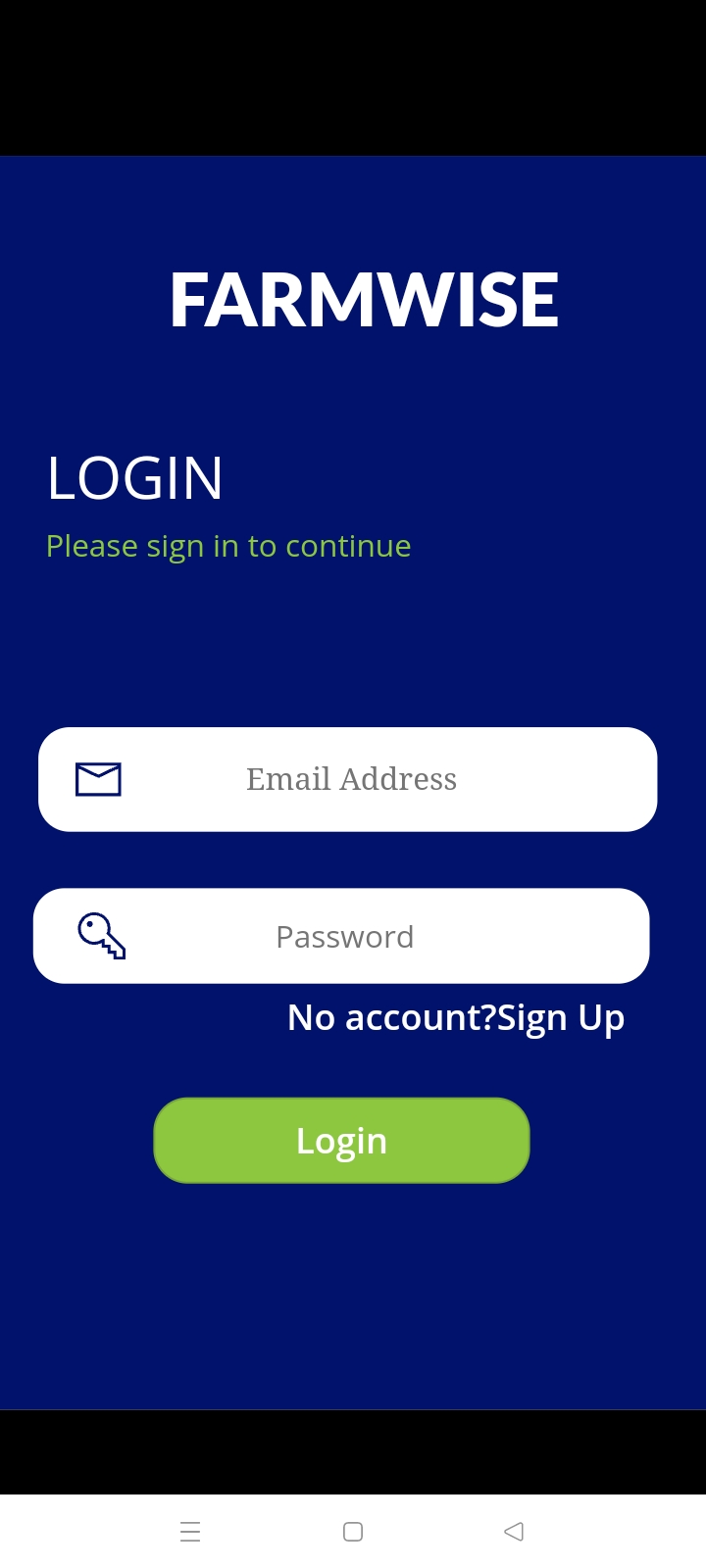Image resolution: width=706 pixels, height=1568 pixels.
Task: Click the rounded password field container
Action: pyautogui.click(x=341, y=935)
